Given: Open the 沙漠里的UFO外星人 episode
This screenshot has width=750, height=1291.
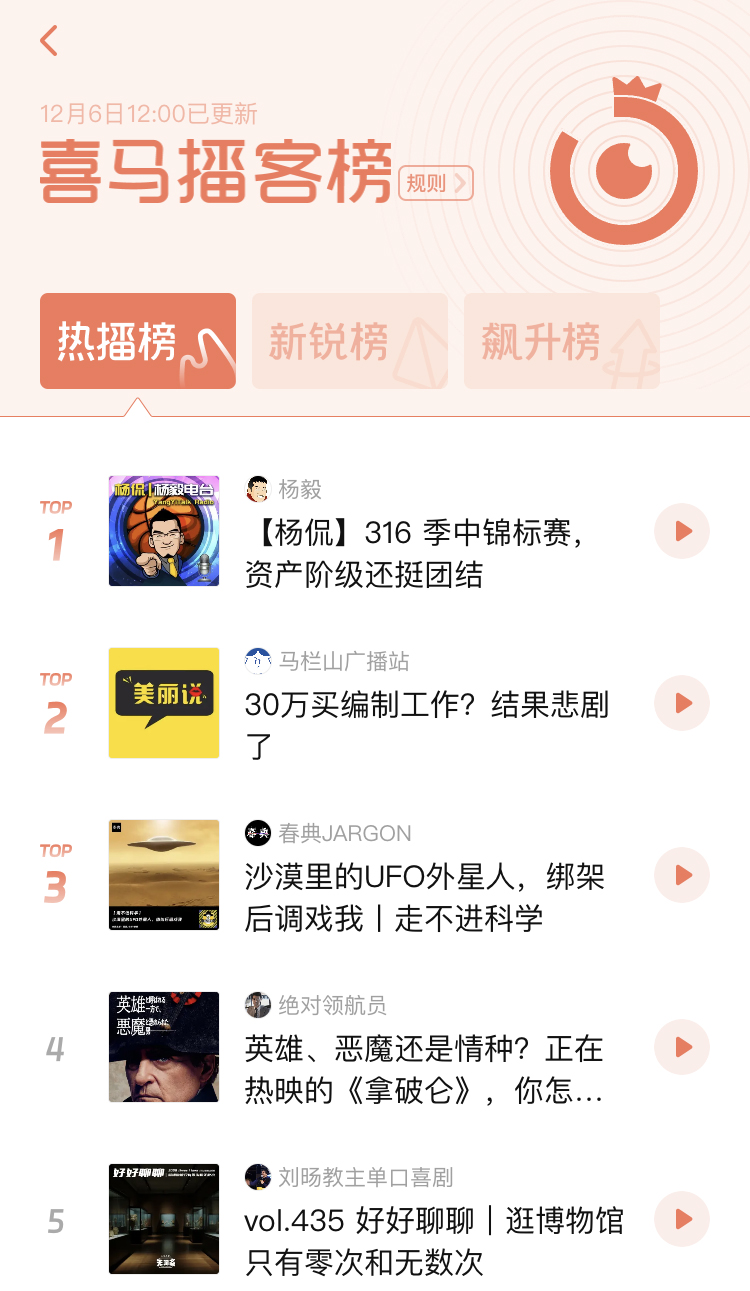Looking at the screenshot, I should point(424,897).
